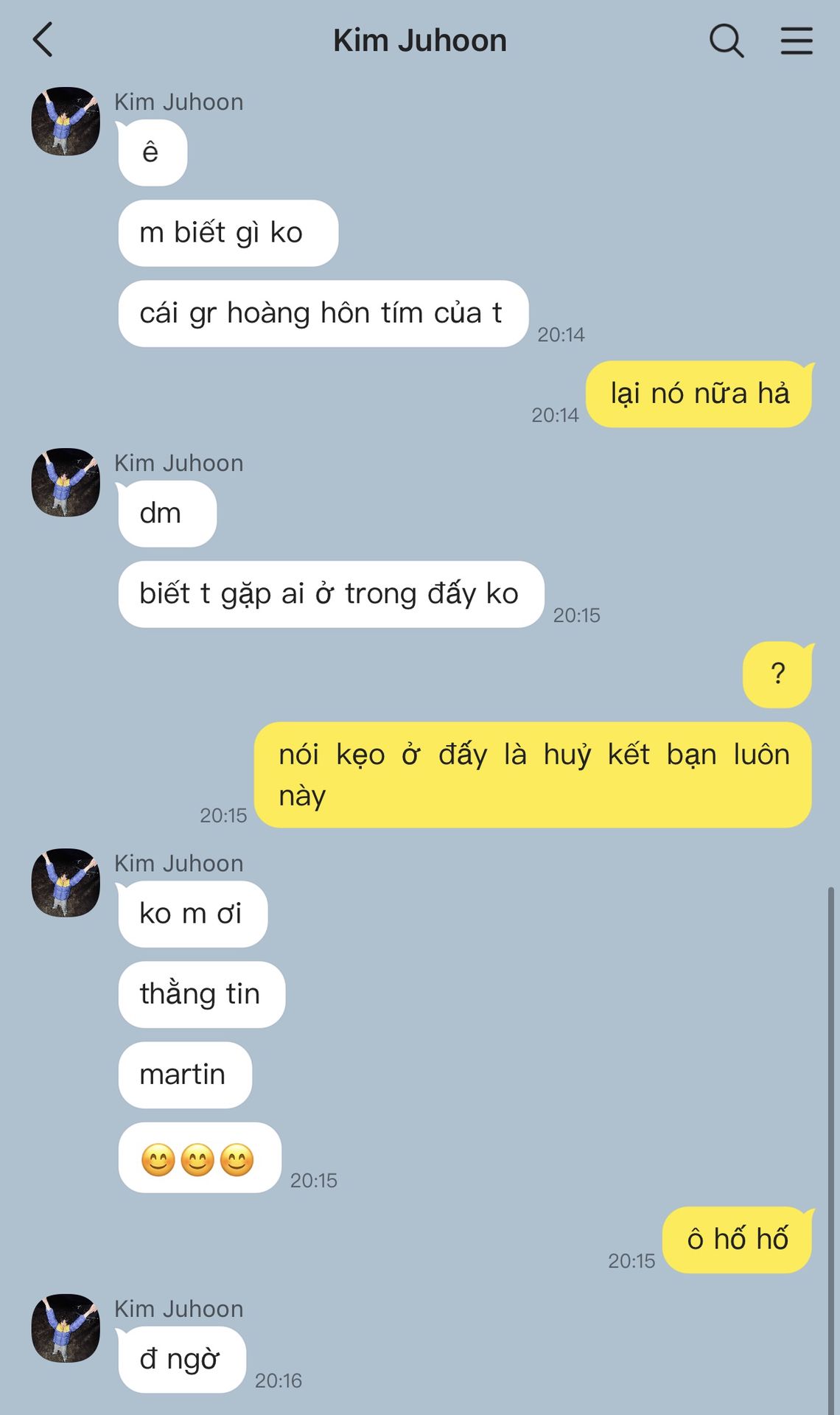This screenshot has height=1415, width=840.
Task: View profile from avatar next to "ko m ơi"
Action: pyautogui.click(x=66, y=883)
